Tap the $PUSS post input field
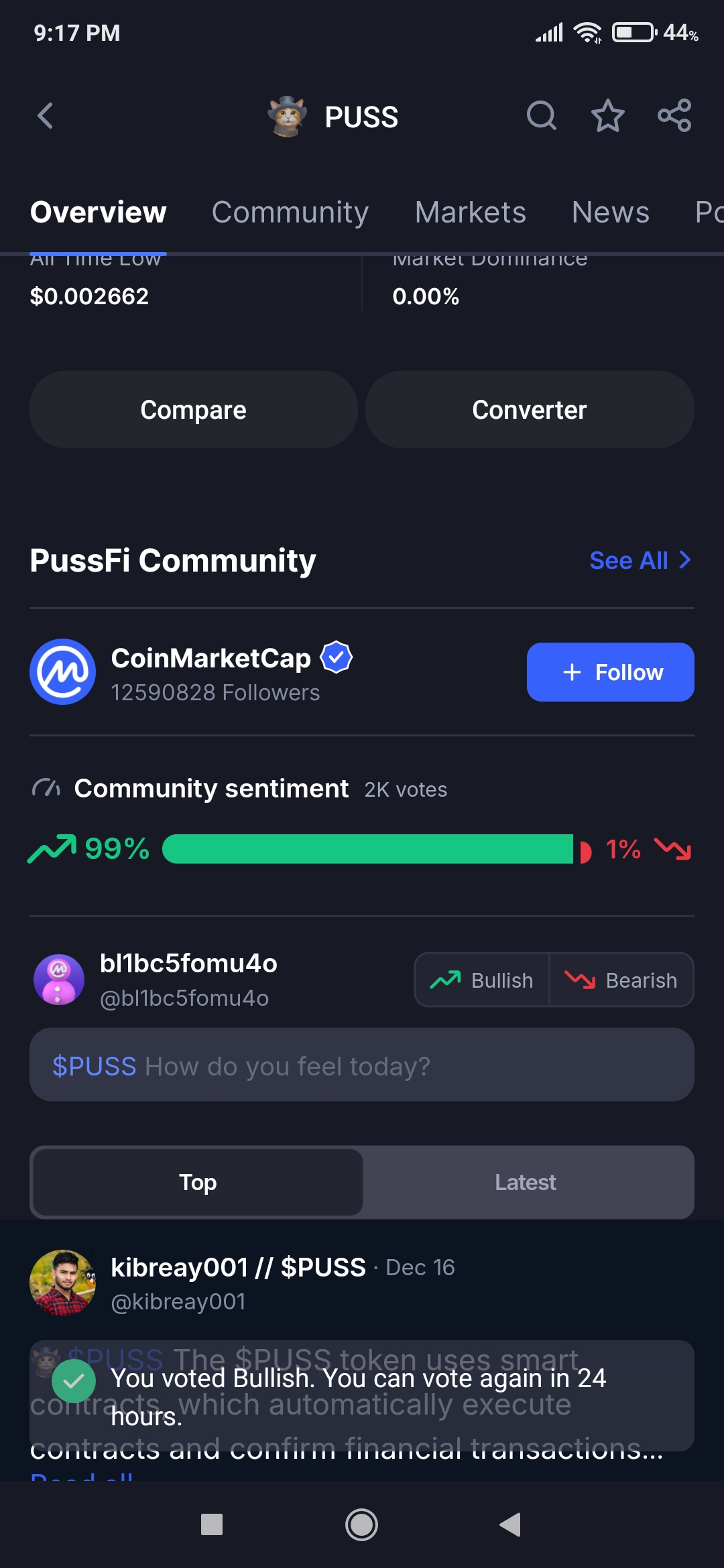724x1568 pixels. 362,1065
